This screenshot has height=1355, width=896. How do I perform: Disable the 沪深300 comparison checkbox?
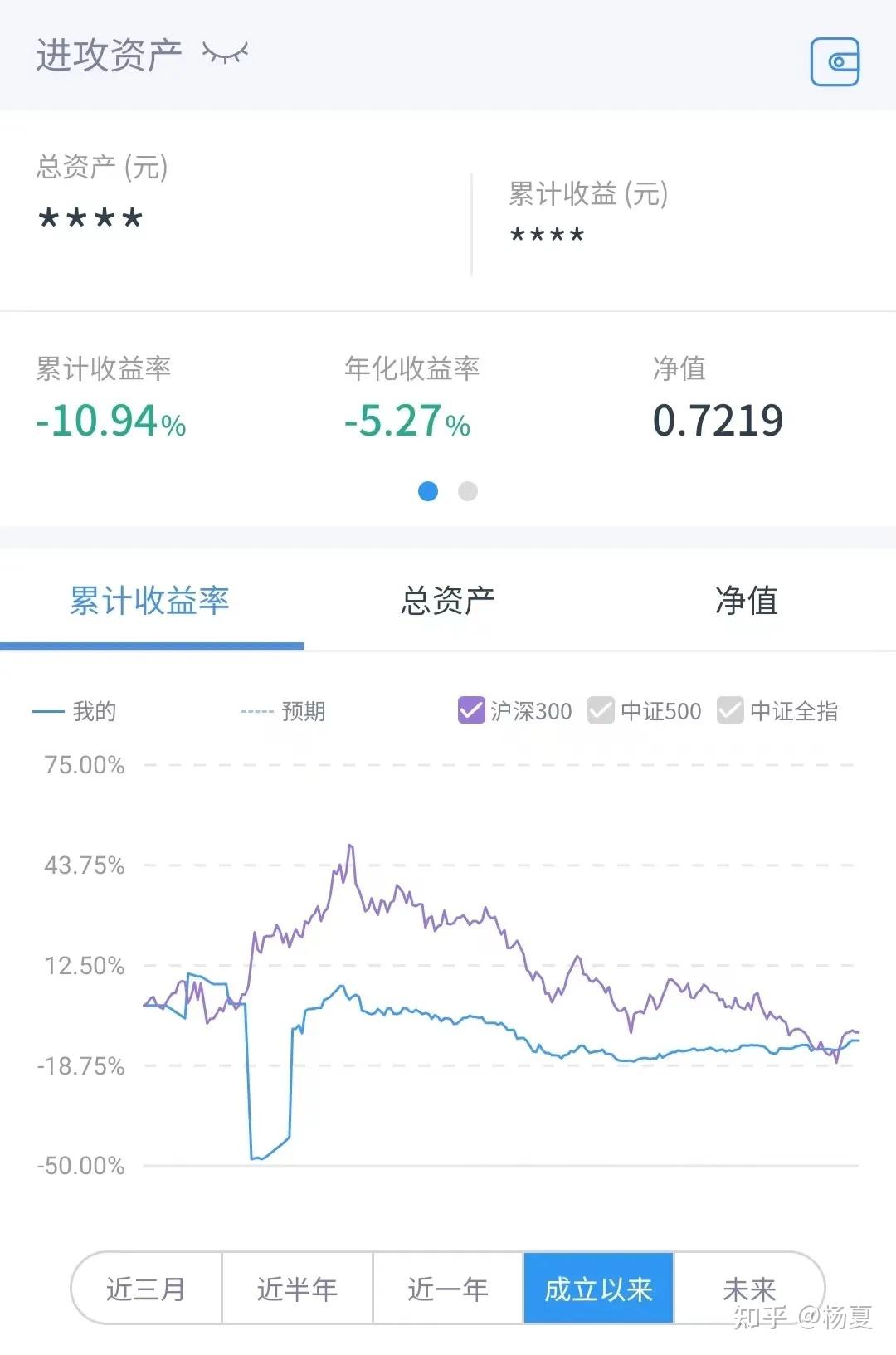(471, 710)
